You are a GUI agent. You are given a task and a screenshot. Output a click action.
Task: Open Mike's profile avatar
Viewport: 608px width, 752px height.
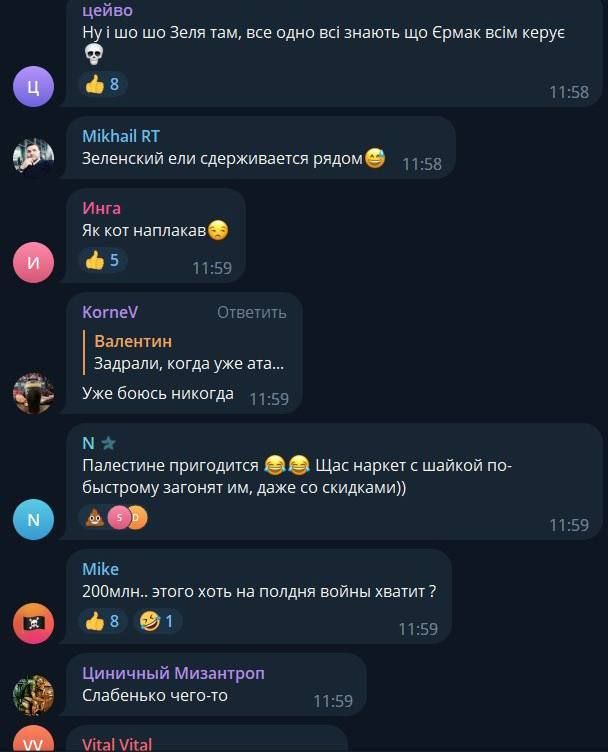[33, 623]
